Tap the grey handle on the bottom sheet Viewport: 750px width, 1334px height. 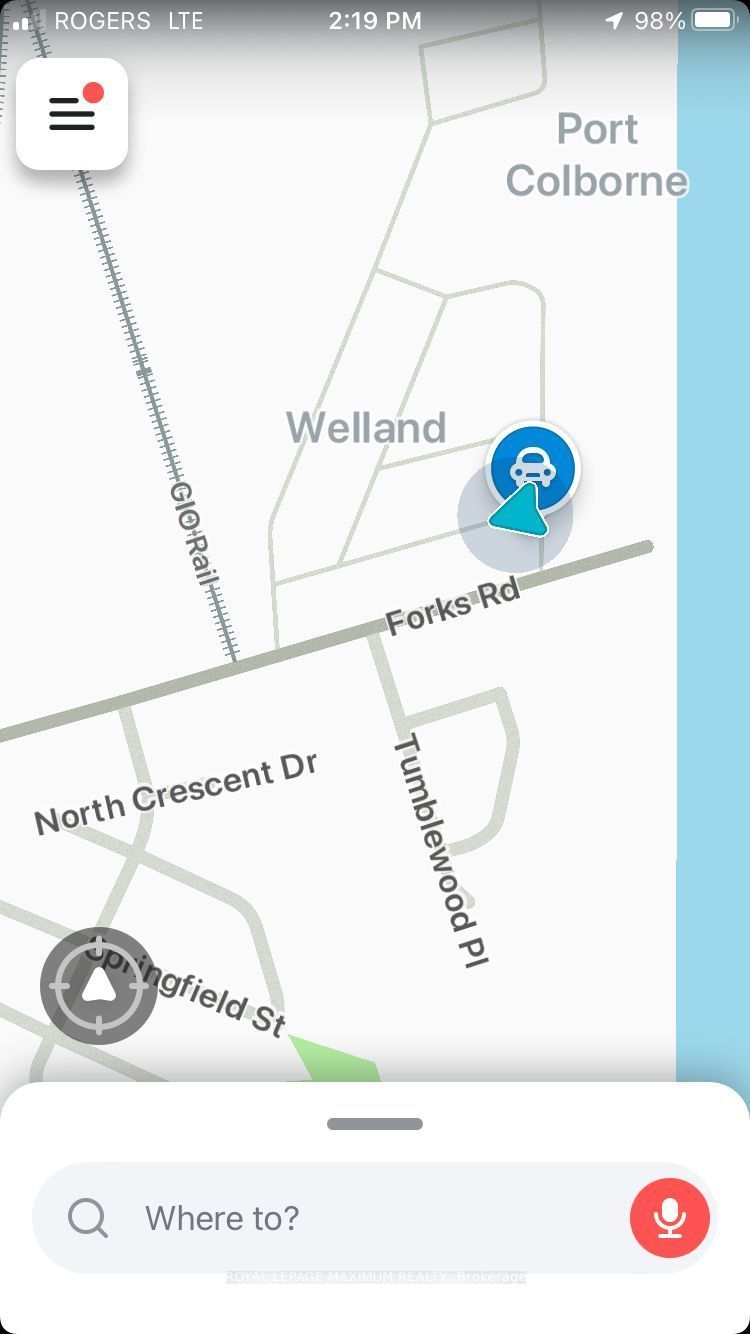(375, 1124)
